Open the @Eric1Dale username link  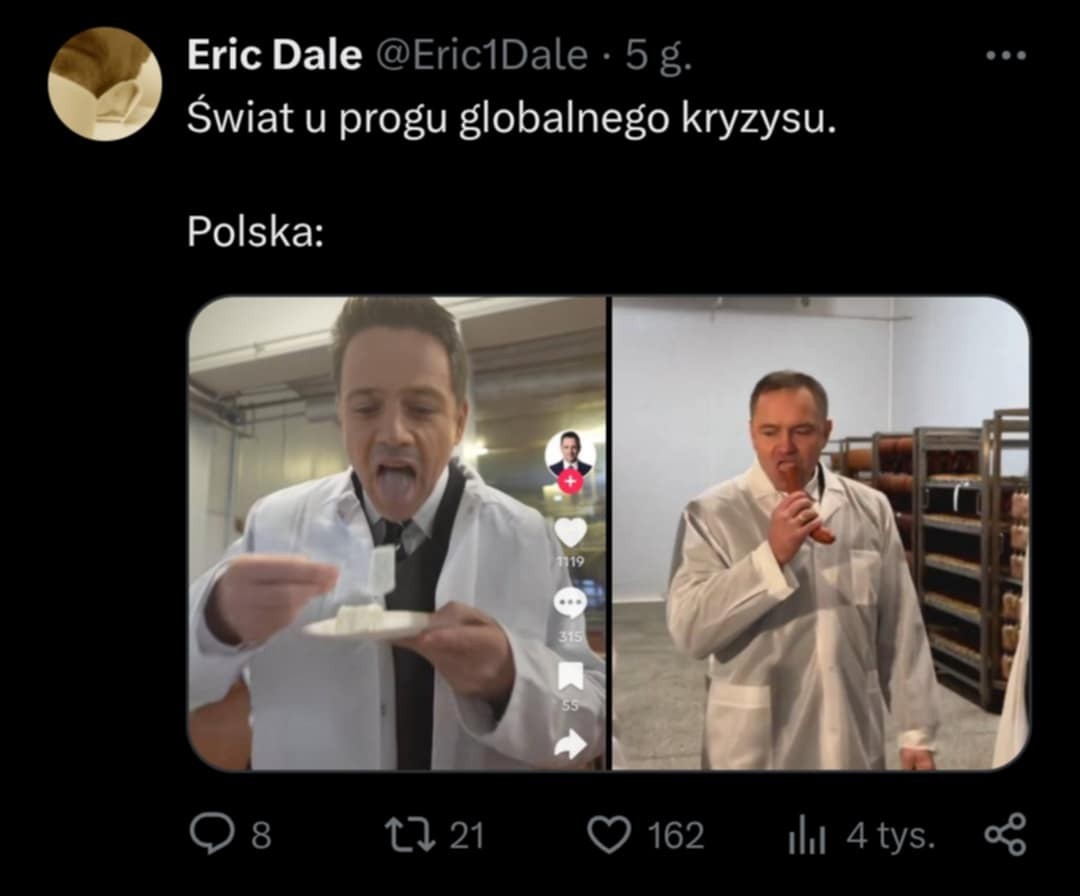(x=480, y=56)
